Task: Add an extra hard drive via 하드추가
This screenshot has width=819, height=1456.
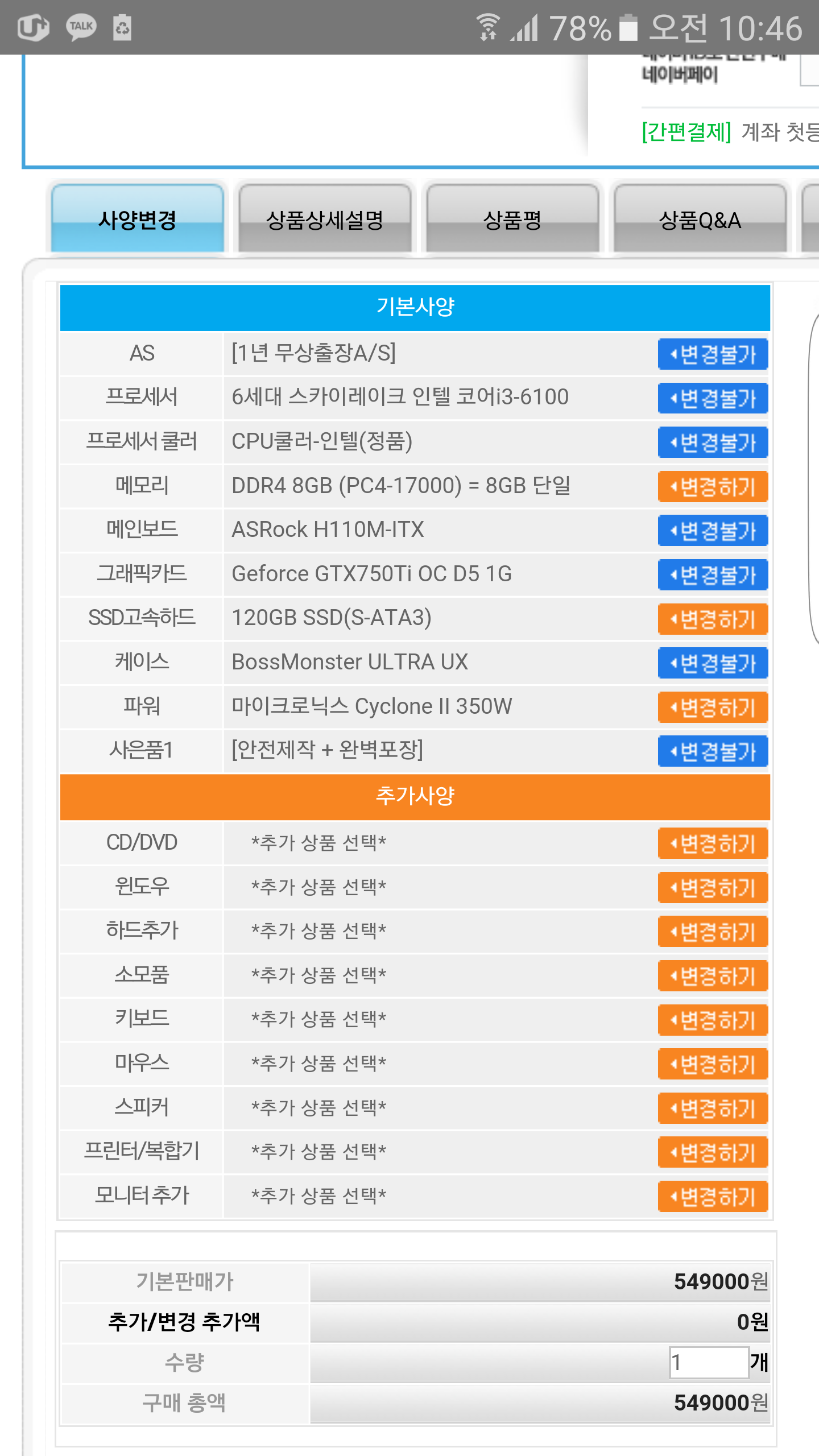Action: tap(713, 932)
